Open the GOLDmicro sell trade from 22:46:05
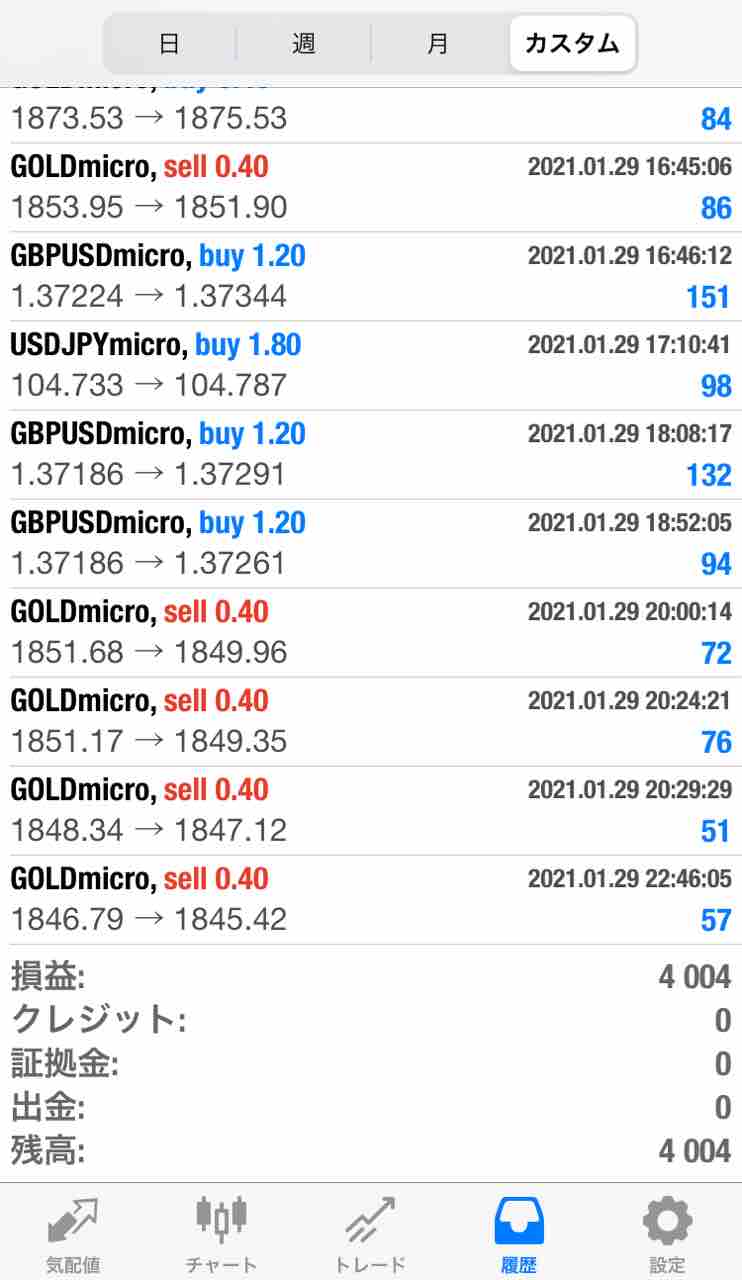742x1280 pixels. [x=370, y=899]
